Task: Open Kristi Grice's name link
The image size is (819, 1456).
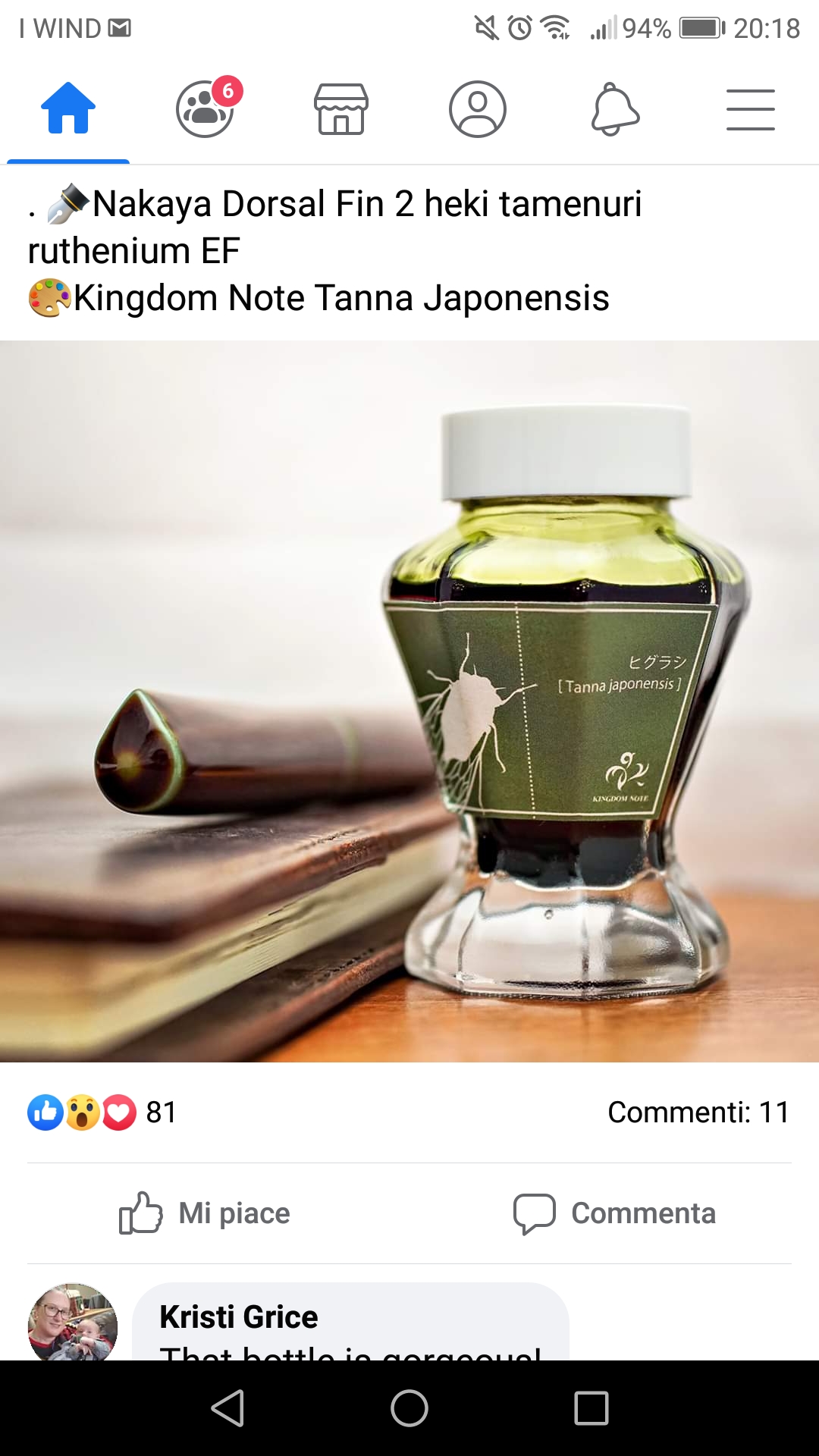Action: [x=239, y=1317]
